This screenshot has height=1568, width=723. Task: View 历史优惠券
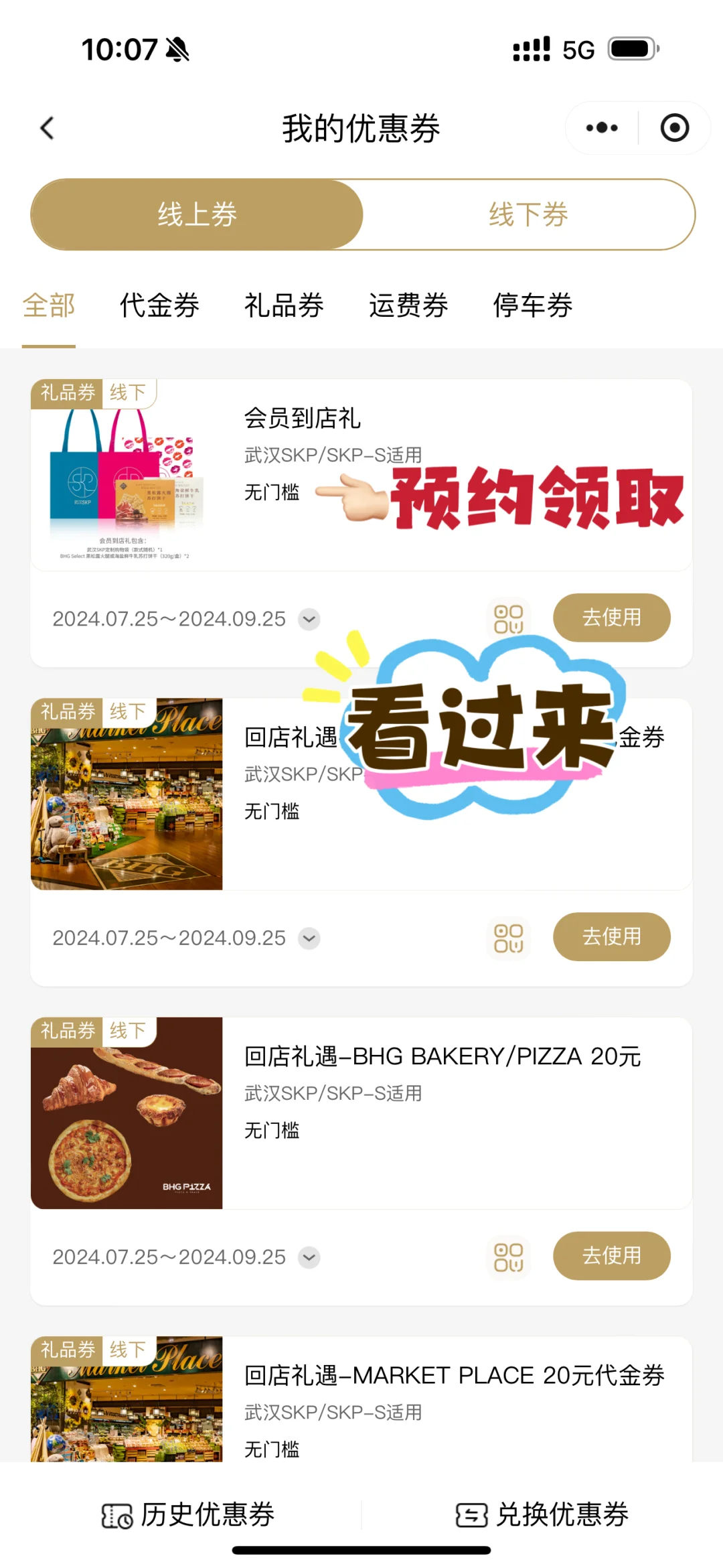coord(189,1514)
